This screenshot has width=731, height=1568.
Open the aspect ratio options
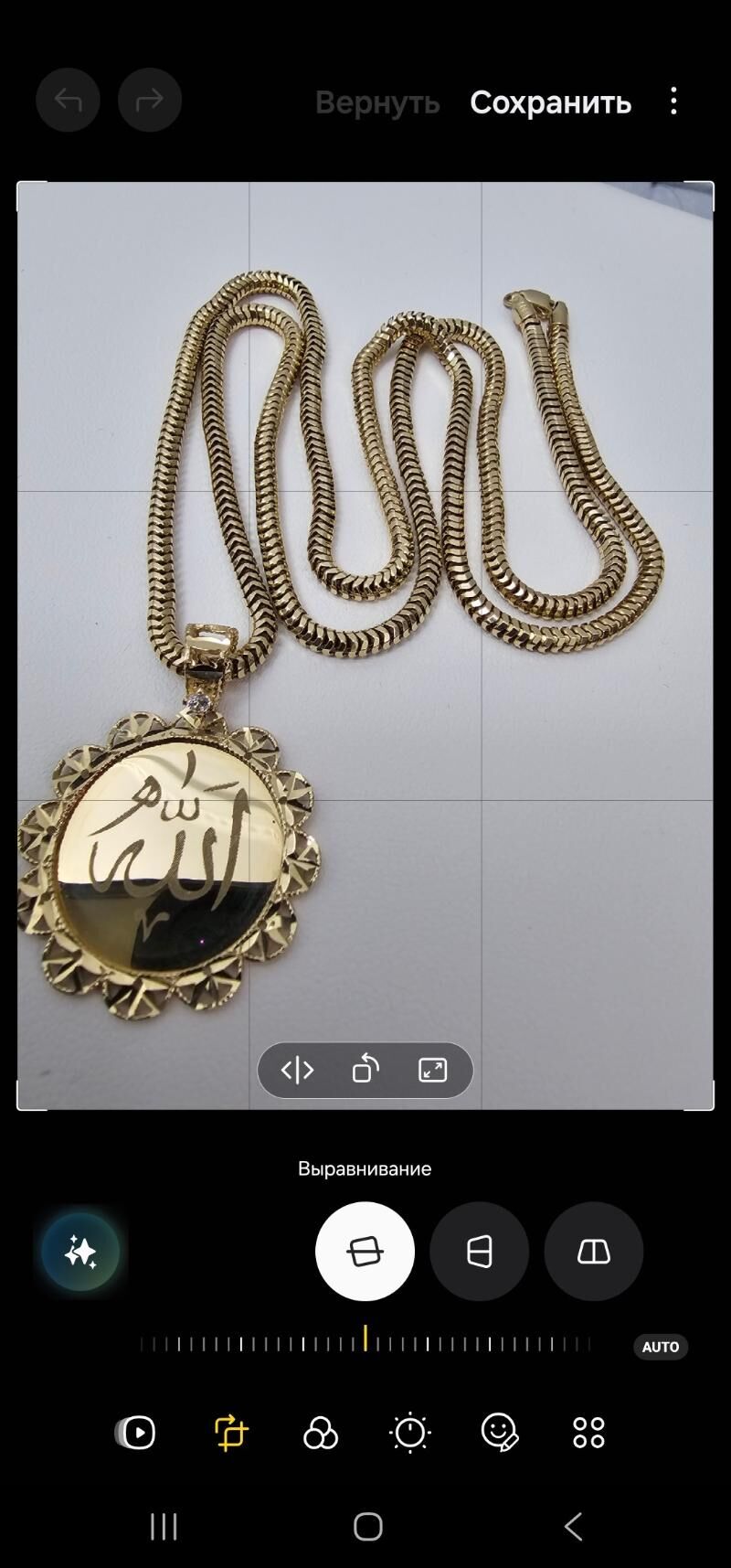[x=432, y=1070]
